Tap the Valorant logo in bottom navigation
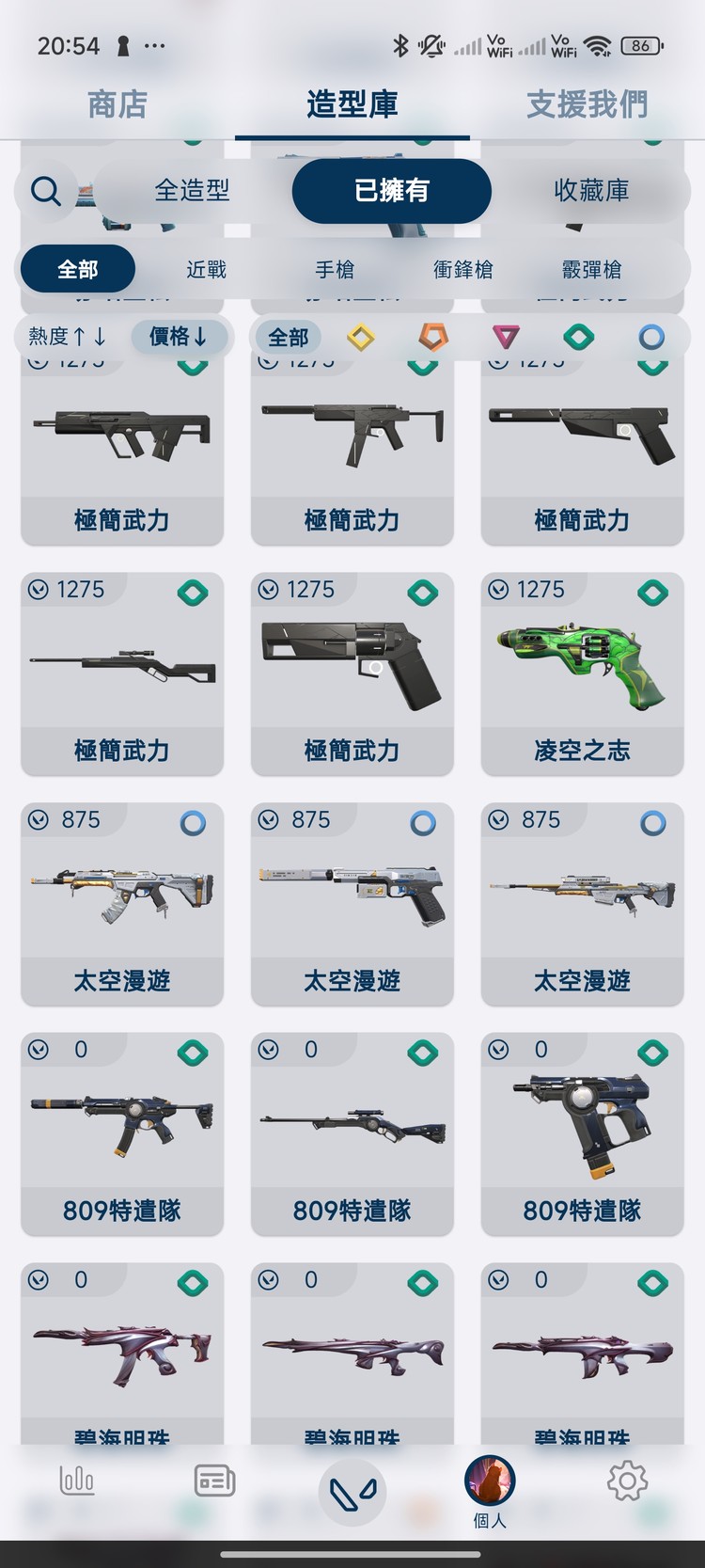Image resolution: width=705 pixels, height=1568 pixels. [352, 1481]
